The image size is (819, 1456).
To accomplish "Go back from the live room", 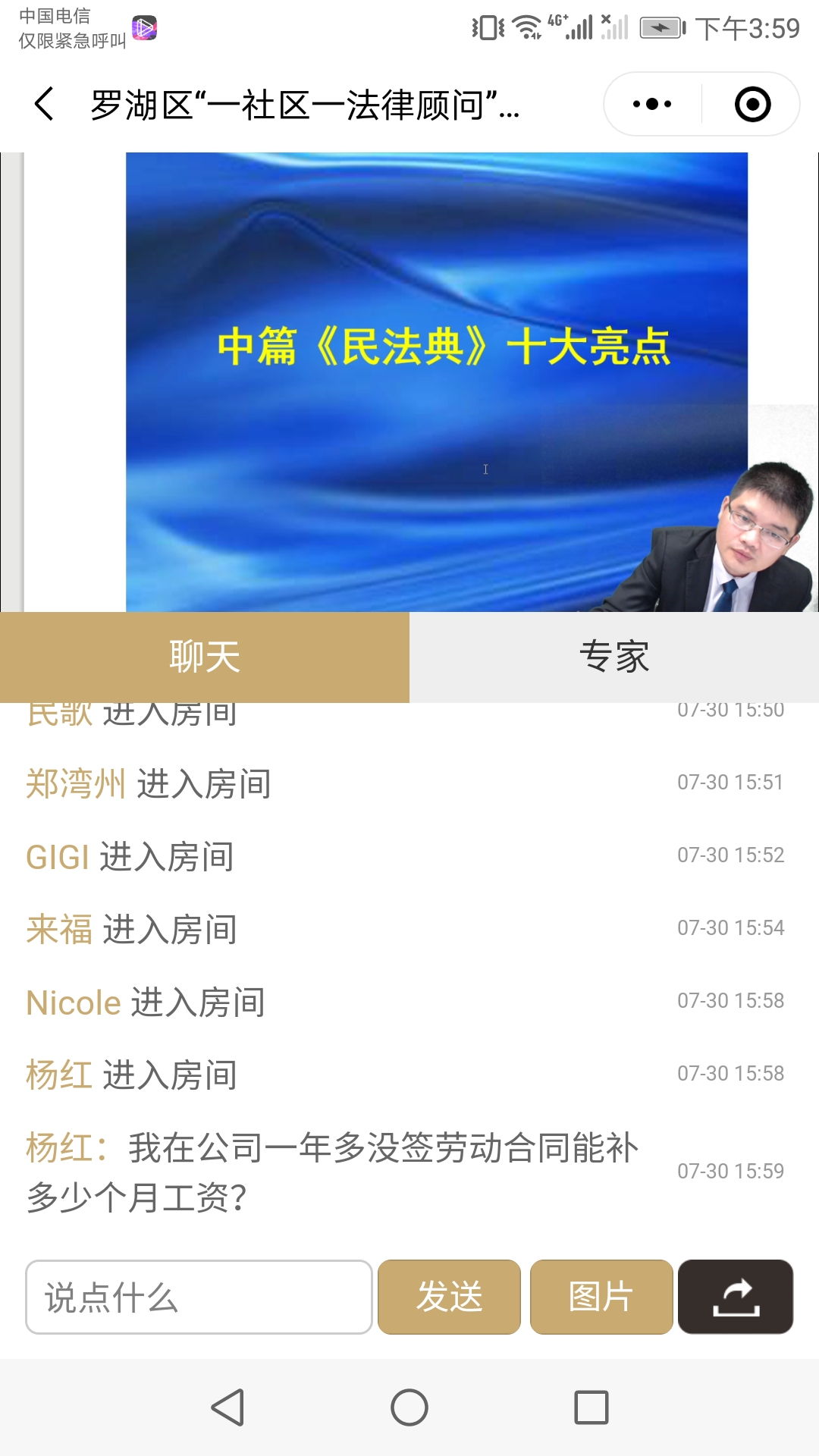I will pos(44,104).
